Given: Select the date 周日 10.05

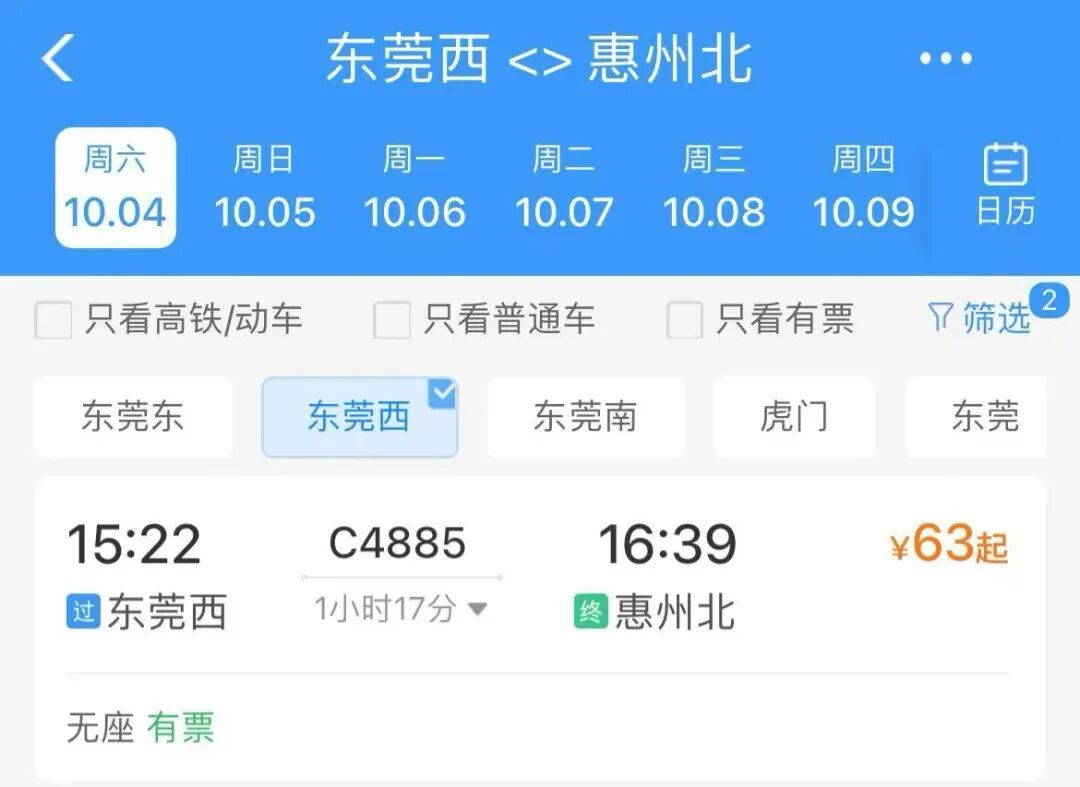Looking at the screenshot, I should [264, 188].
